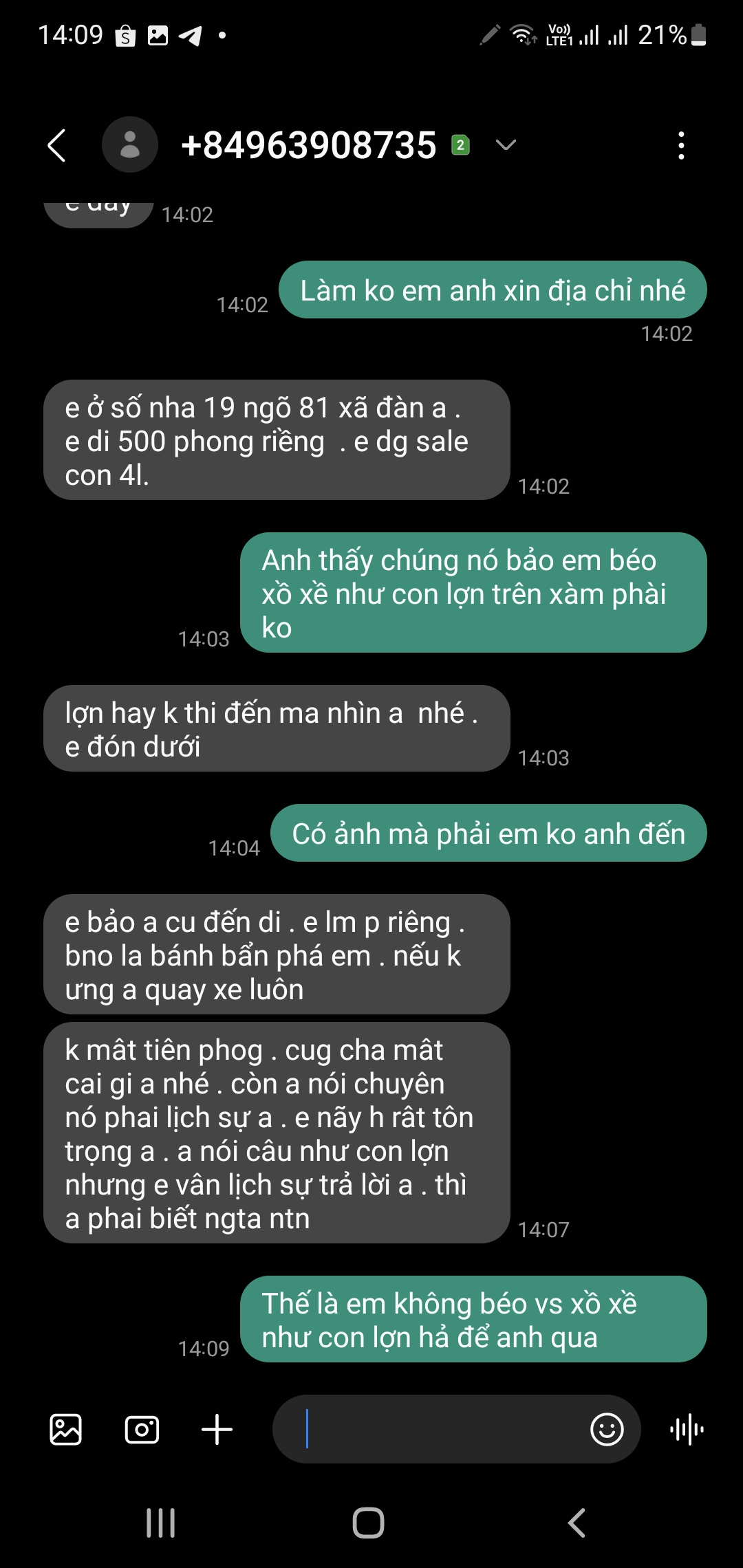Expand the contact details chevron
The width and height of the screenshot is (743, 1568).
click(x=506, y=145)
